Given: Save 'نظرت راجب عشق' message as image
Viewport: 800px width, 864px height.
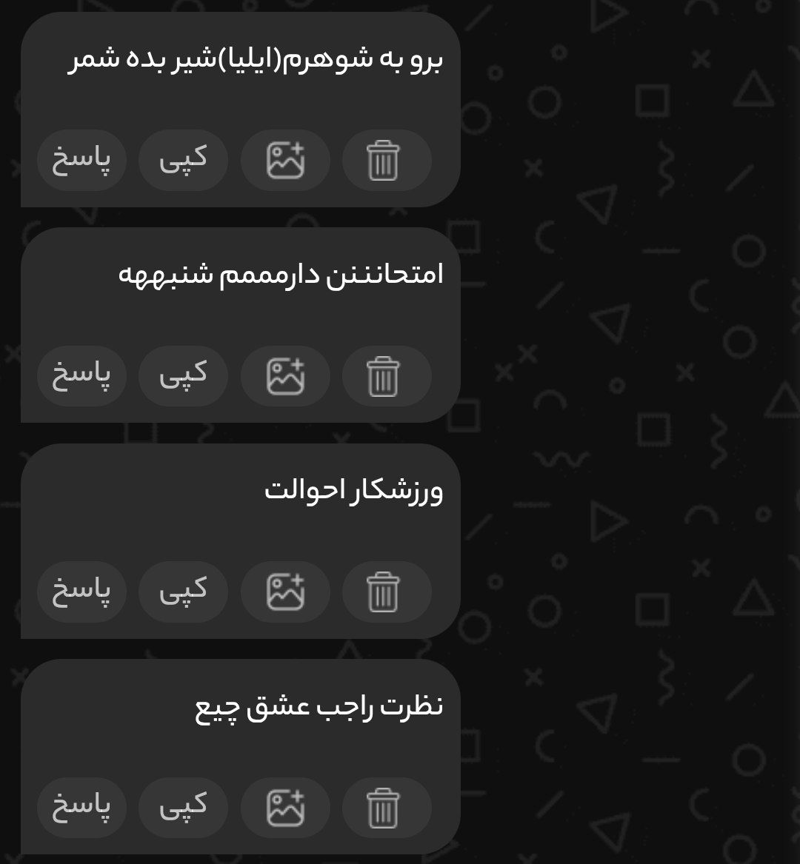Looking at the screenshot, I should 285,807.
